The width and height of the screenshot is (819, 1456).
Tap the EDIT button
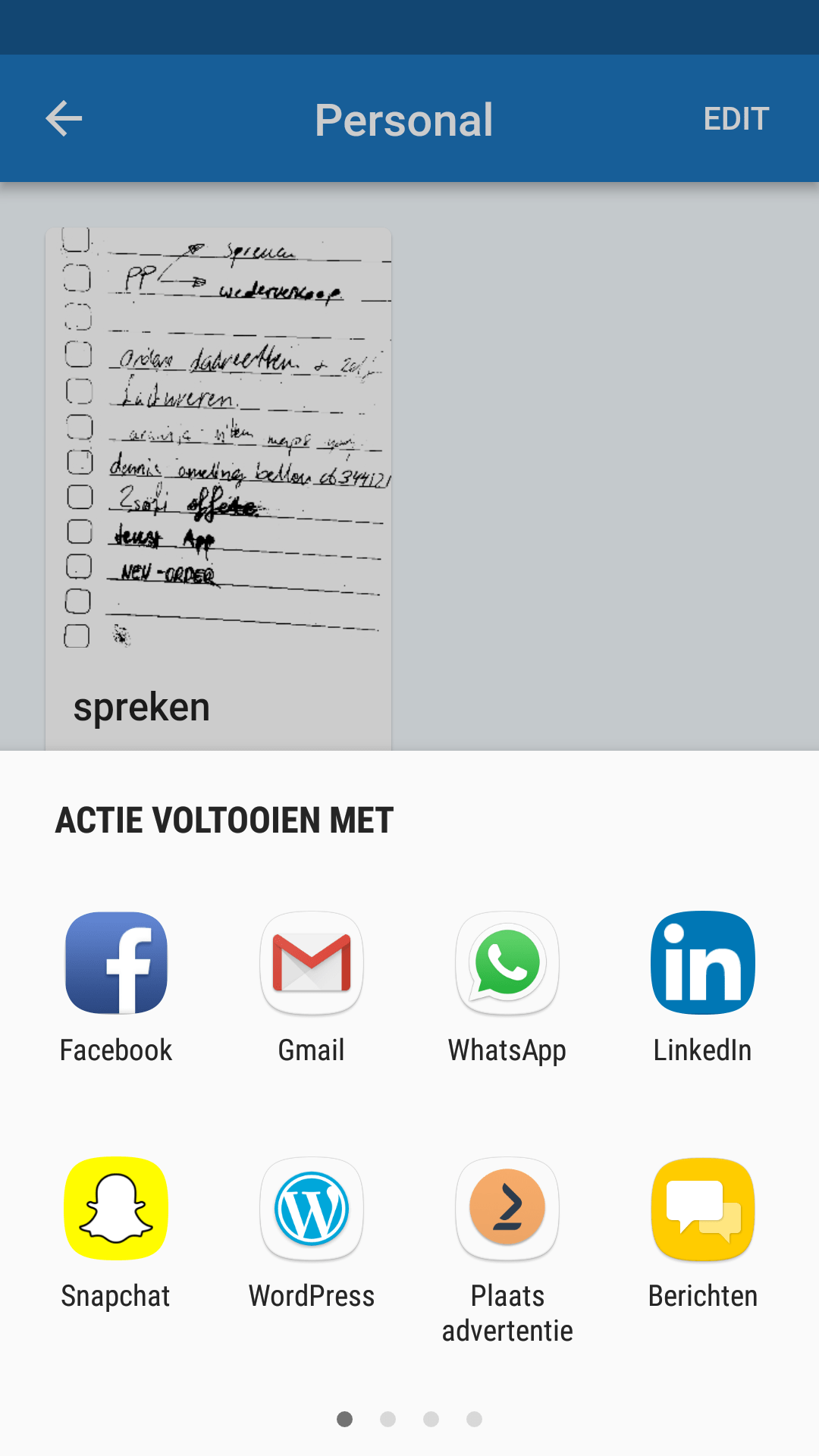(x=736, y=119)
